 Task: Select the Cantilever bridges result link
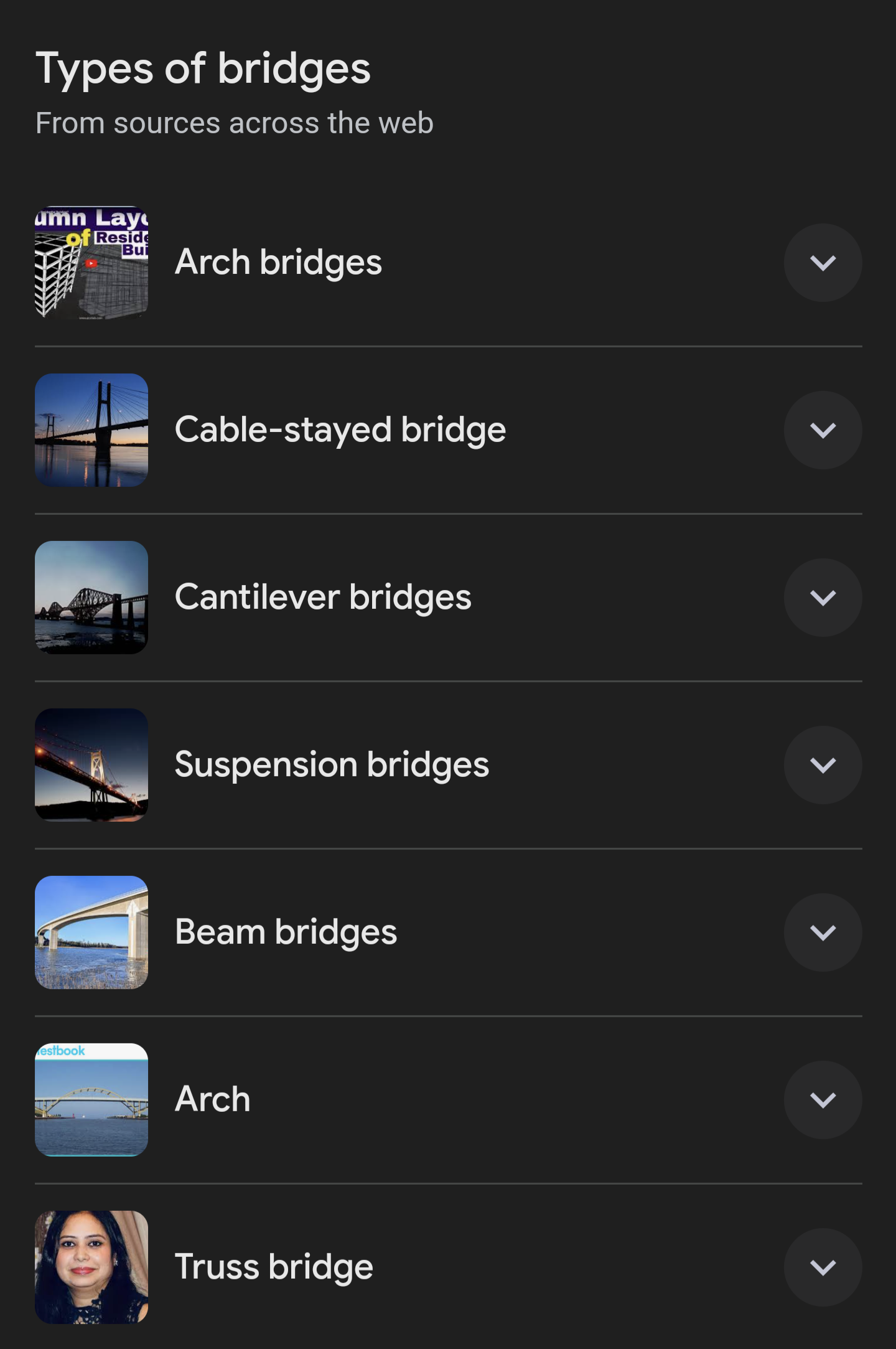324,597
